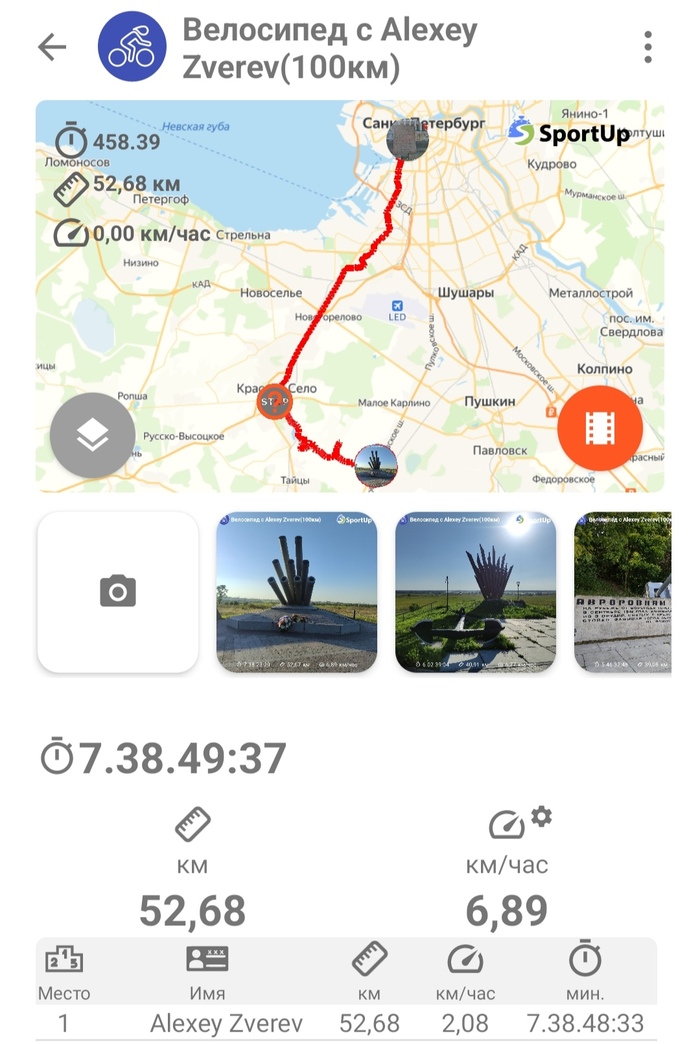The image size is (700, 1044).
Task: View the monument photo with cylinders
Action: (297, 592)
